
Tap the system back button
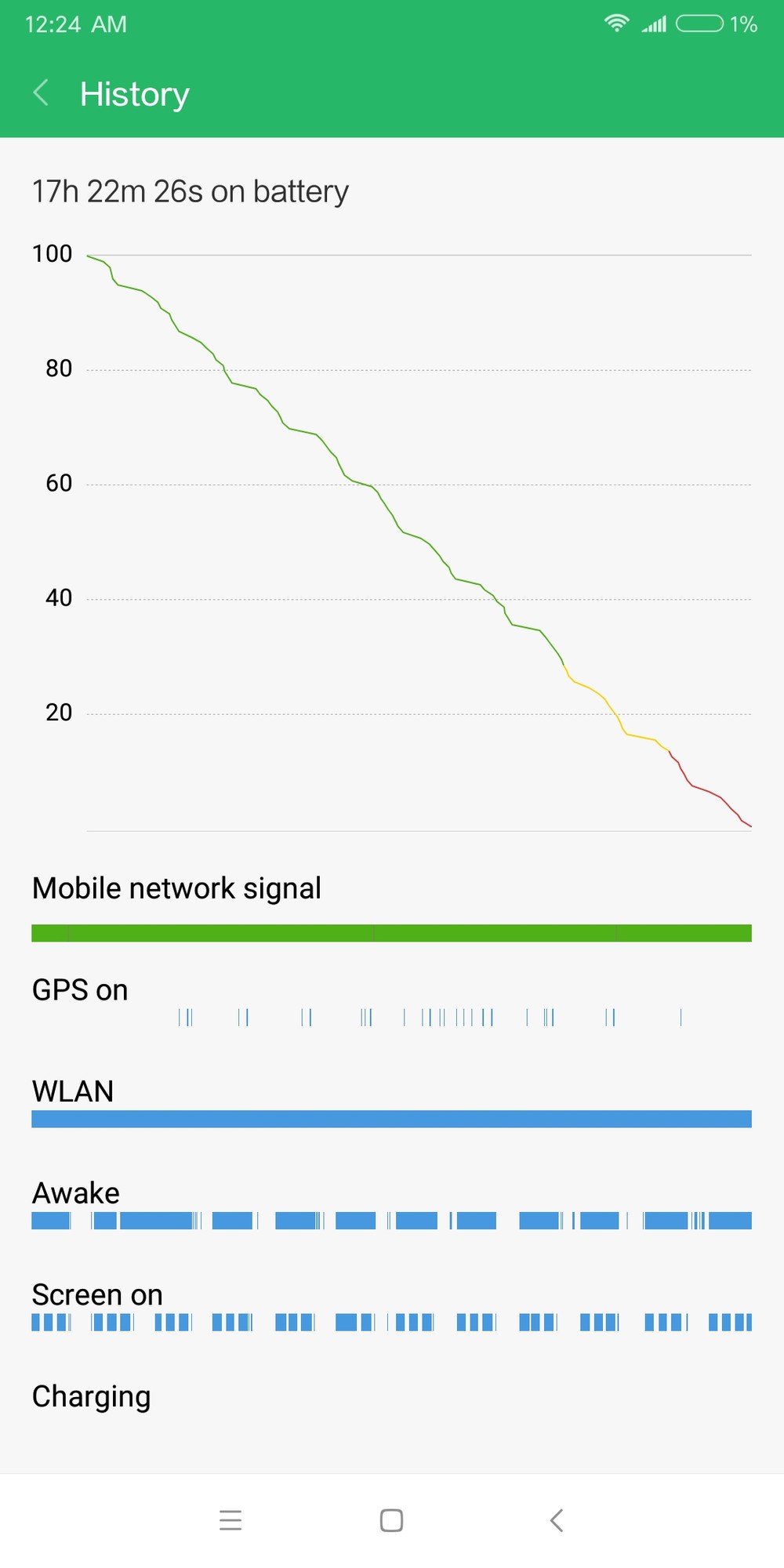click(556, 1520)
